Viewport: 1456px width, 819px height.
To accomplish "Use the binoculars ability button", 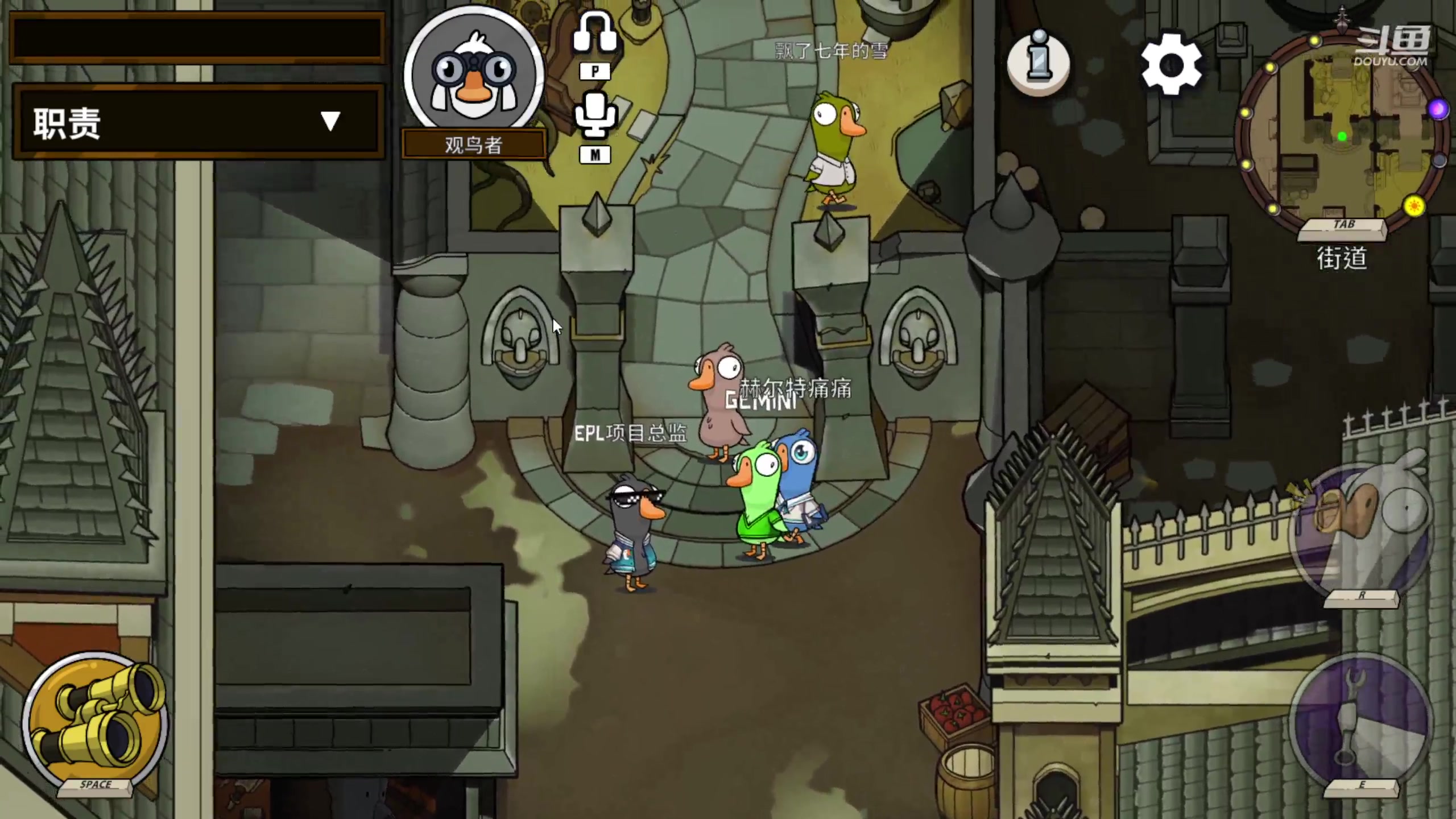I will click(96, 719).
